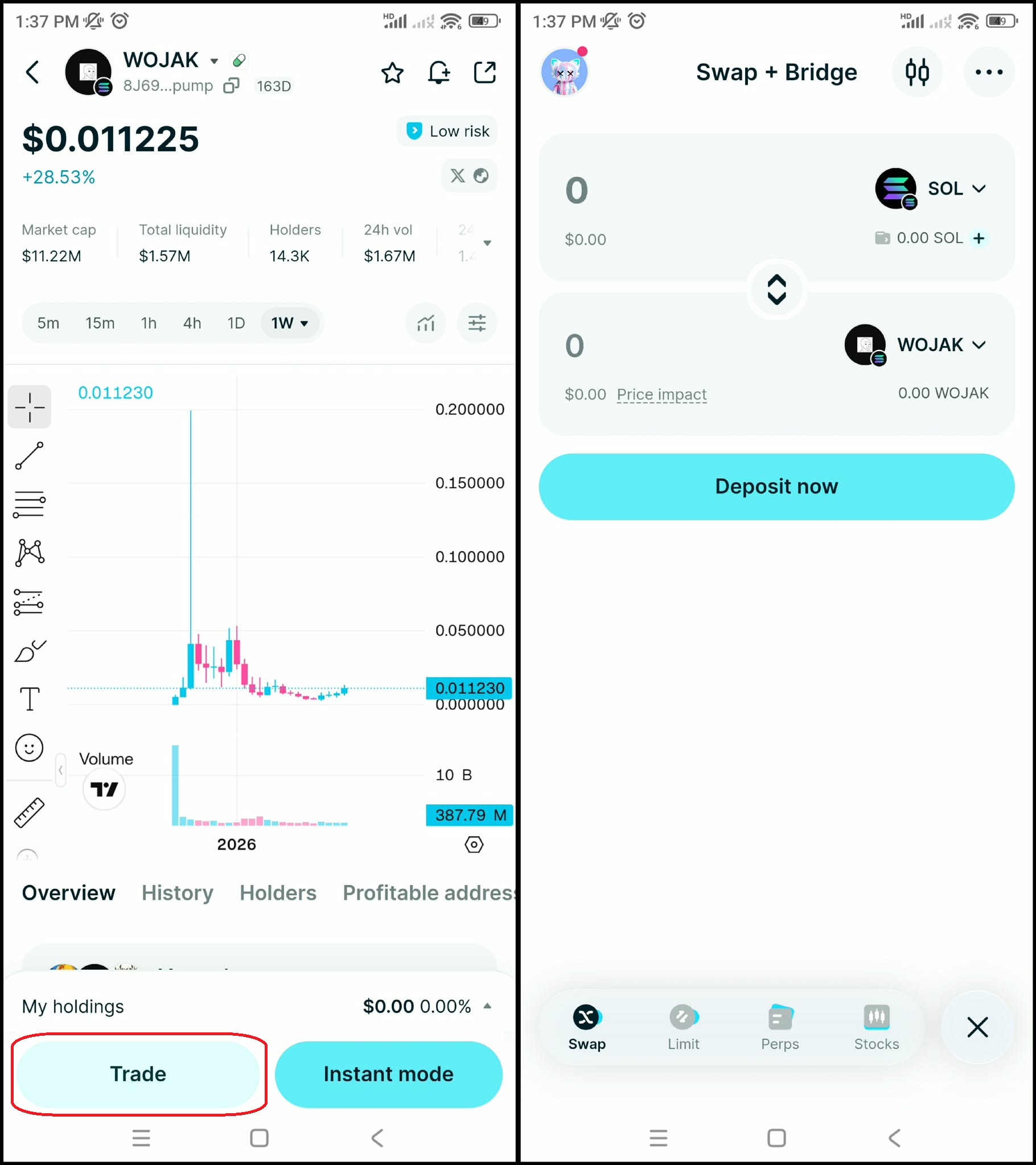The image size is (1036, 1165).
Task: Go back from the WOJAK token page
Action: click(x=32, y=72)
